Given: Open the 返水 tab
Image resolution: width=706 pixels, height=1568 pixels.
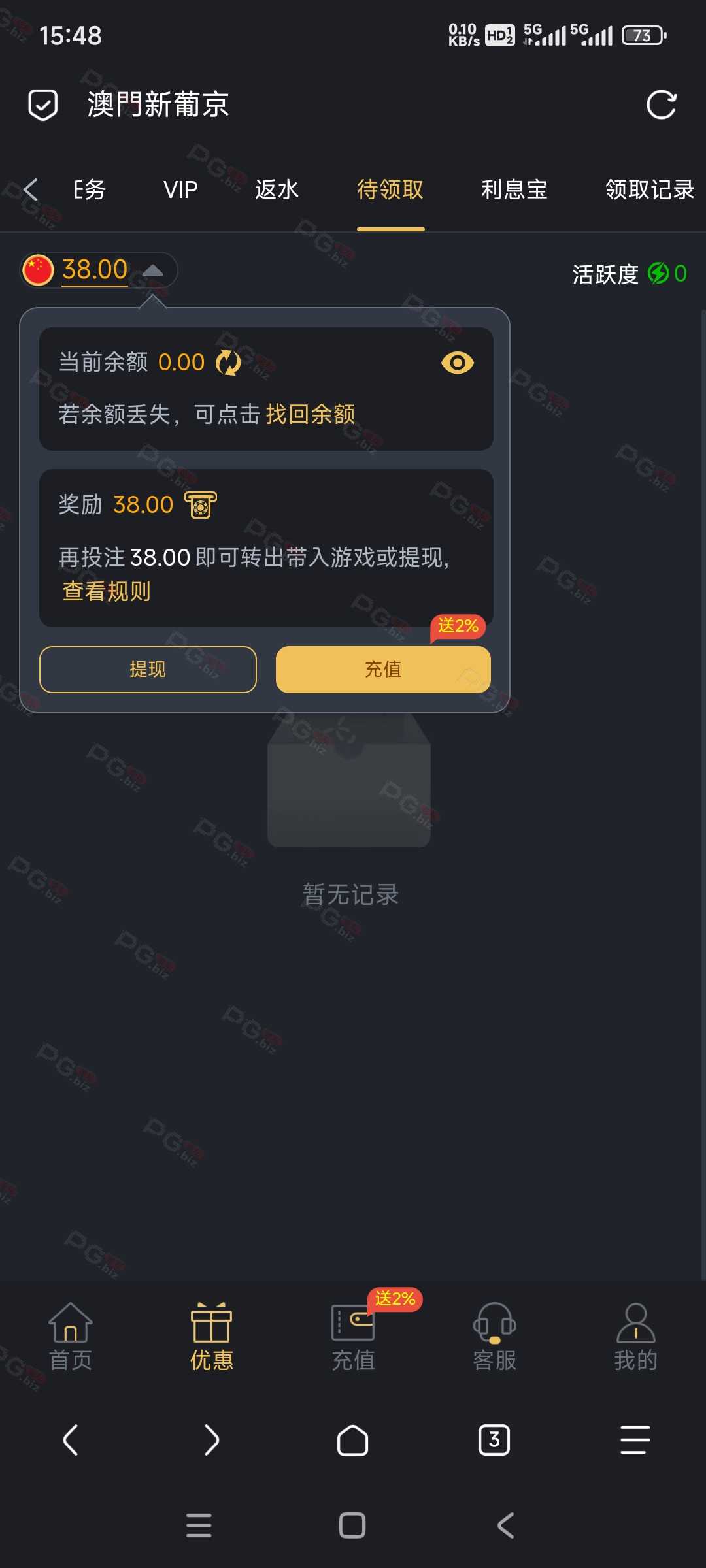Looking at the screenshot, I should (277, 189).
